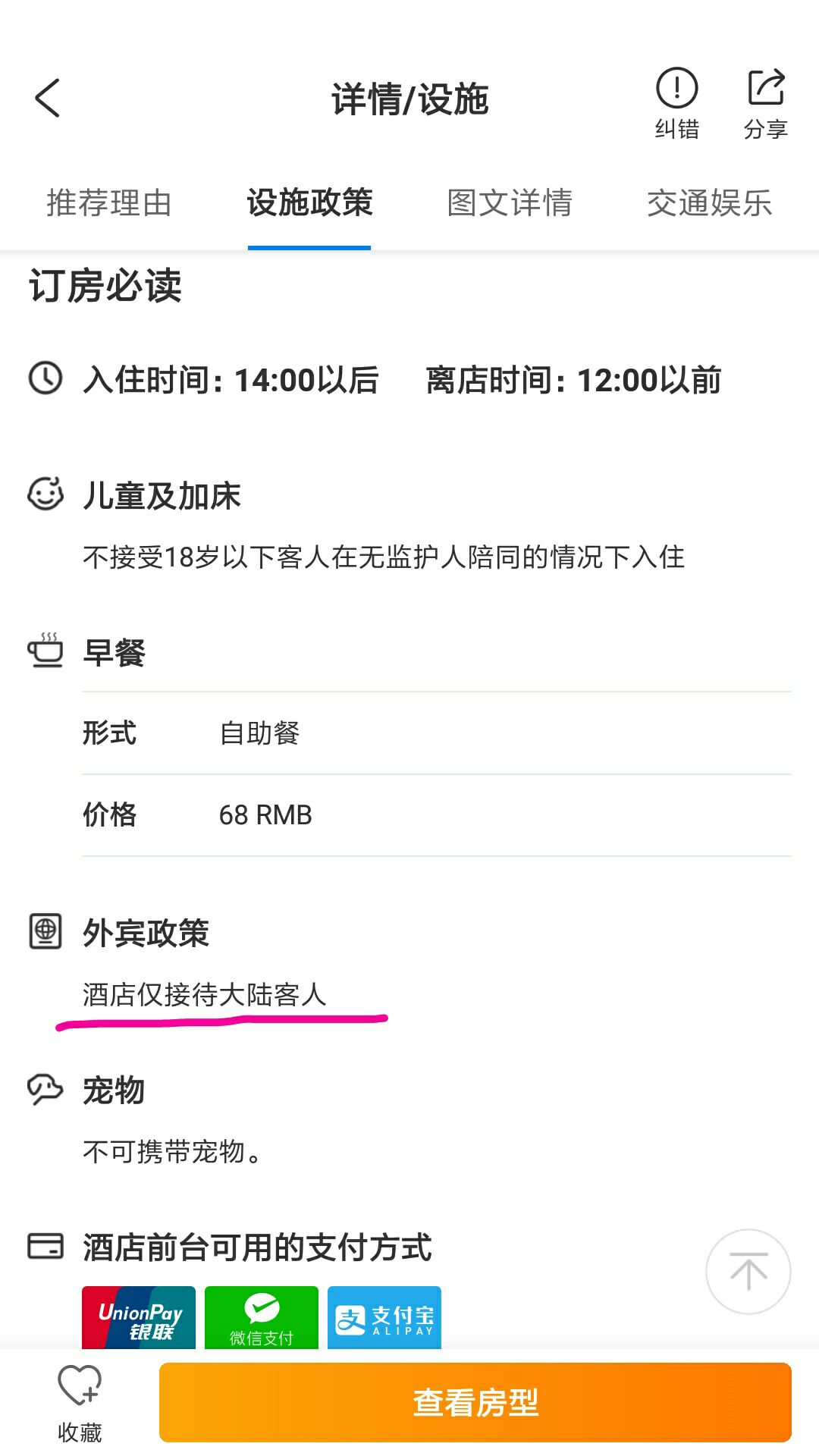Open the 图文详情 tab
Image resolution: width=819 pixels, height=1456 pixels.
click(510, 203)
